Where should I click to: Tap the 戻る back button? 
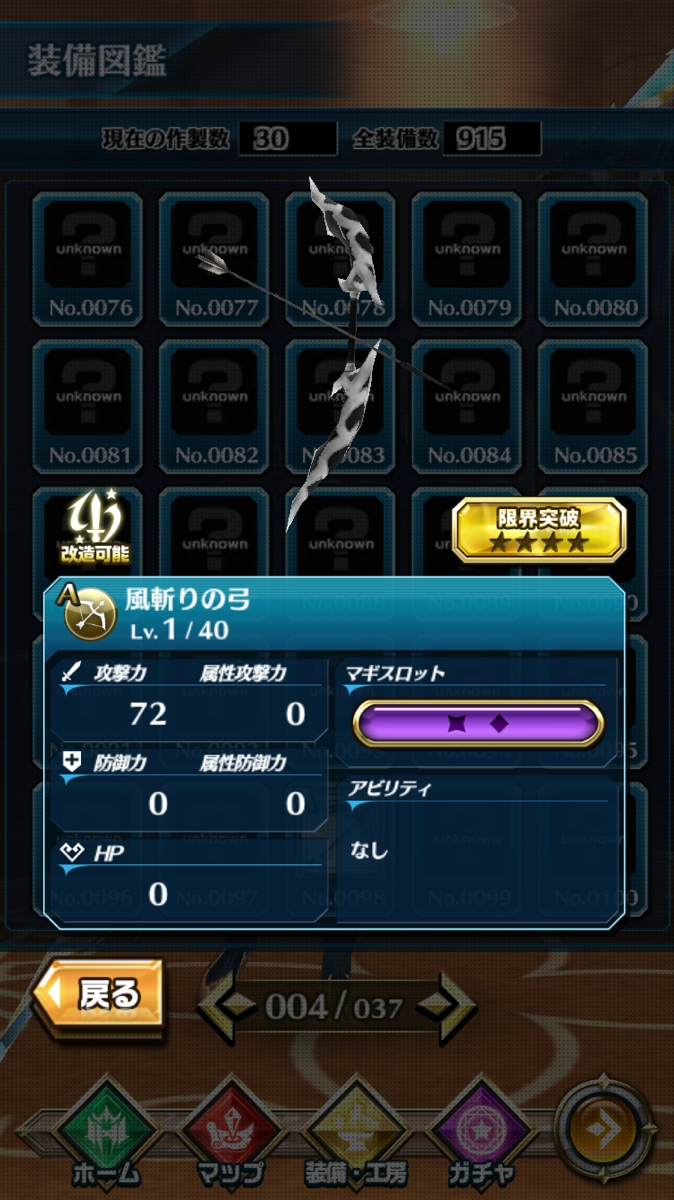98,995
